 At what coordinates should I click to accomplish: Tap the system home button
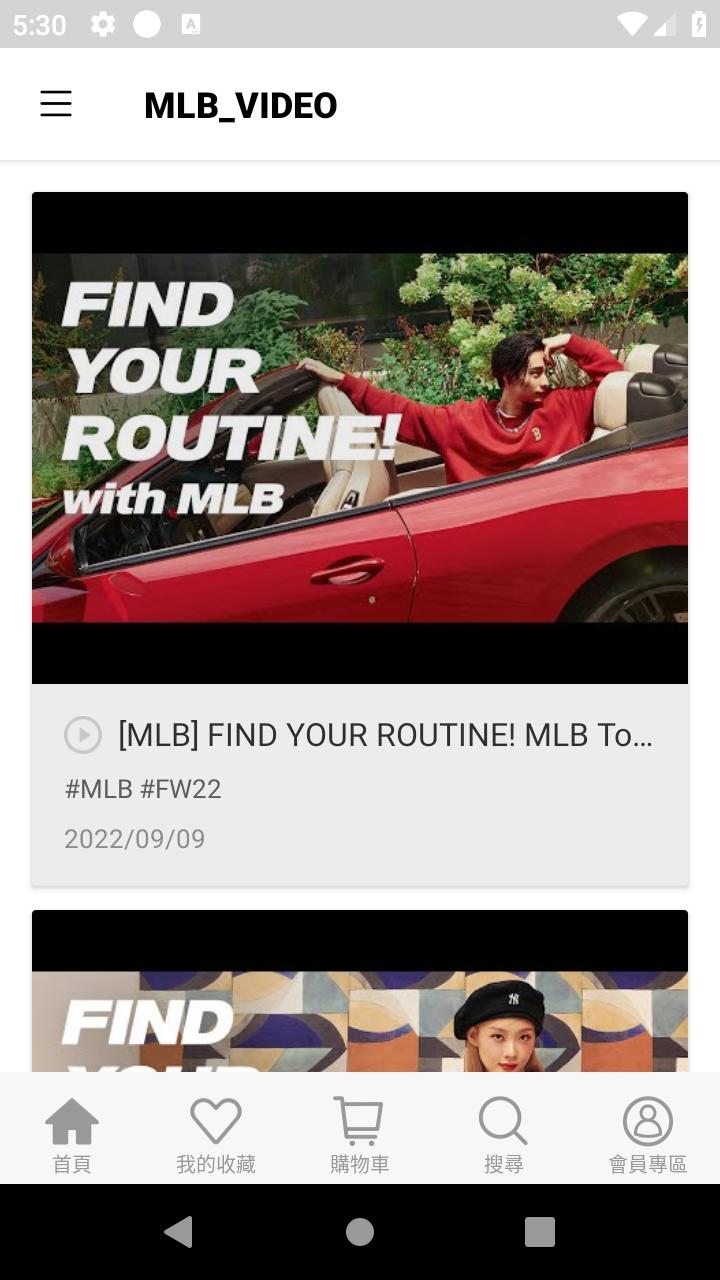click(x=360, y=1232)
